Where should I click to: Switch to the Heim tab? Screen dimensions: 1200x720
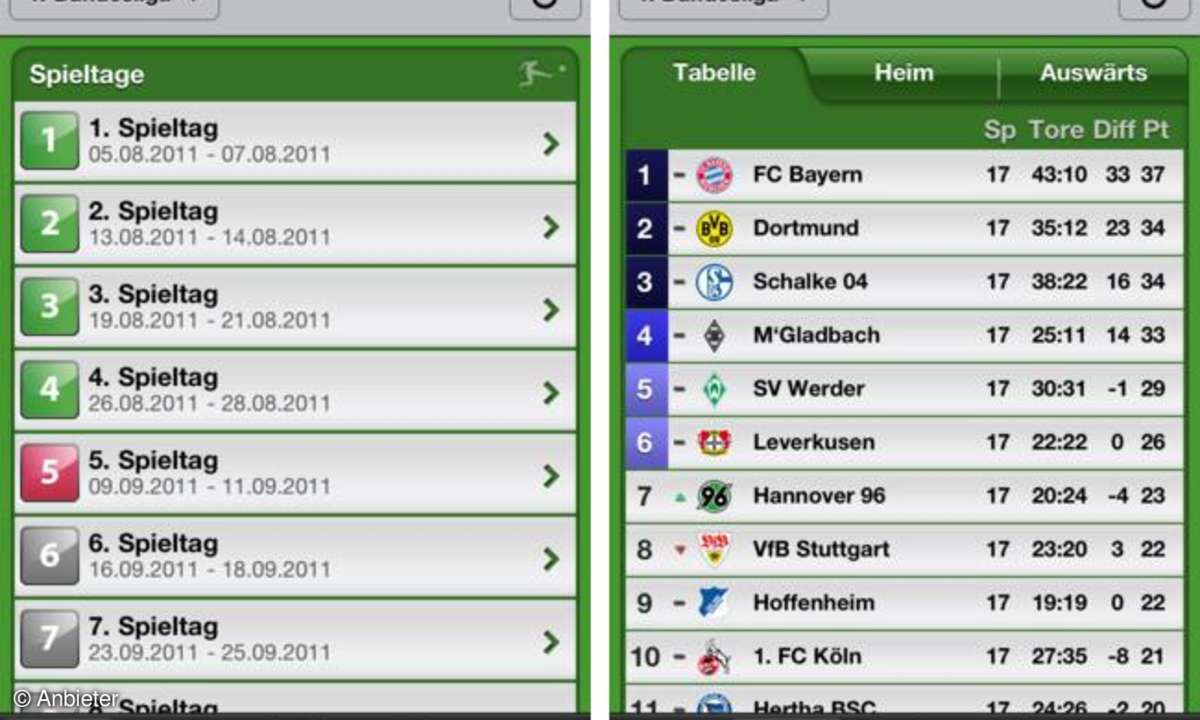pos(903,73)
